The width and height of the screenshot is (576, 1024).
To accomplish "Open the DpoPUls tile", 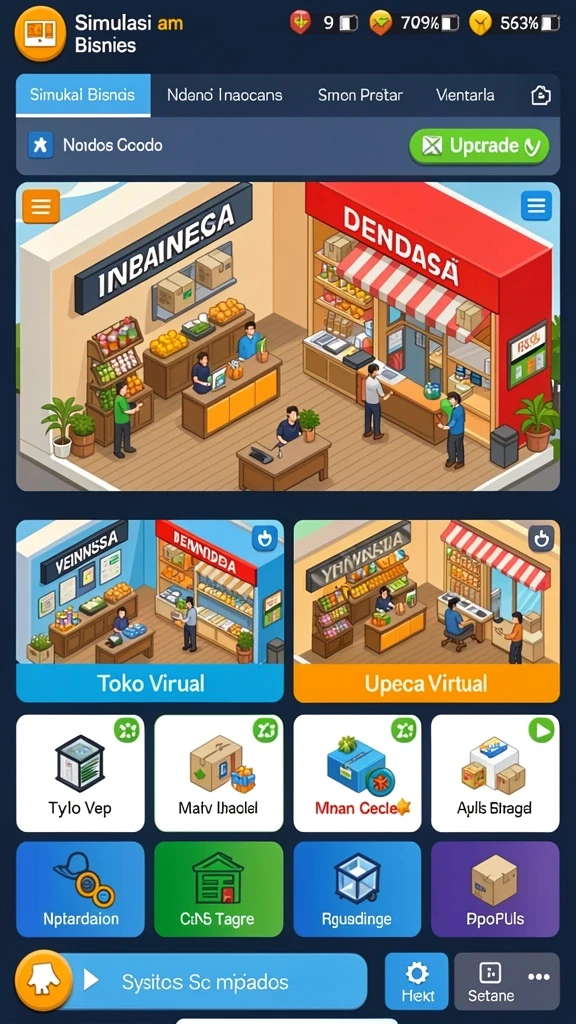I will click(x=495, y=889).
